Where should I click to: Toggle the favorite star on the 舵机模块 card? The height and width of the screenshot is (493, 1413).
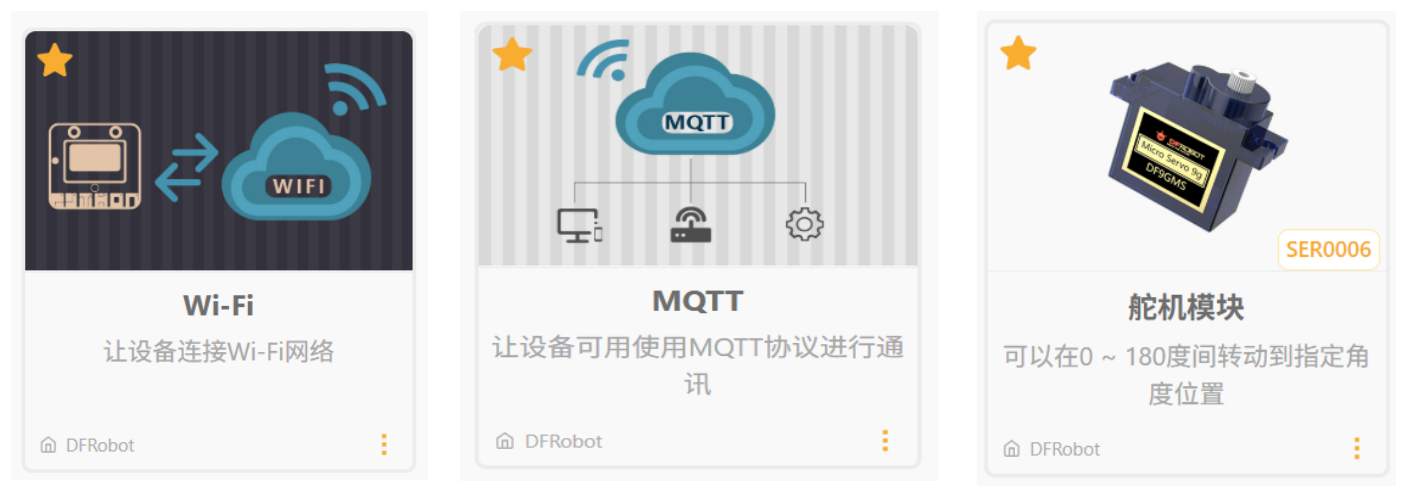[x=1018, y=53]
